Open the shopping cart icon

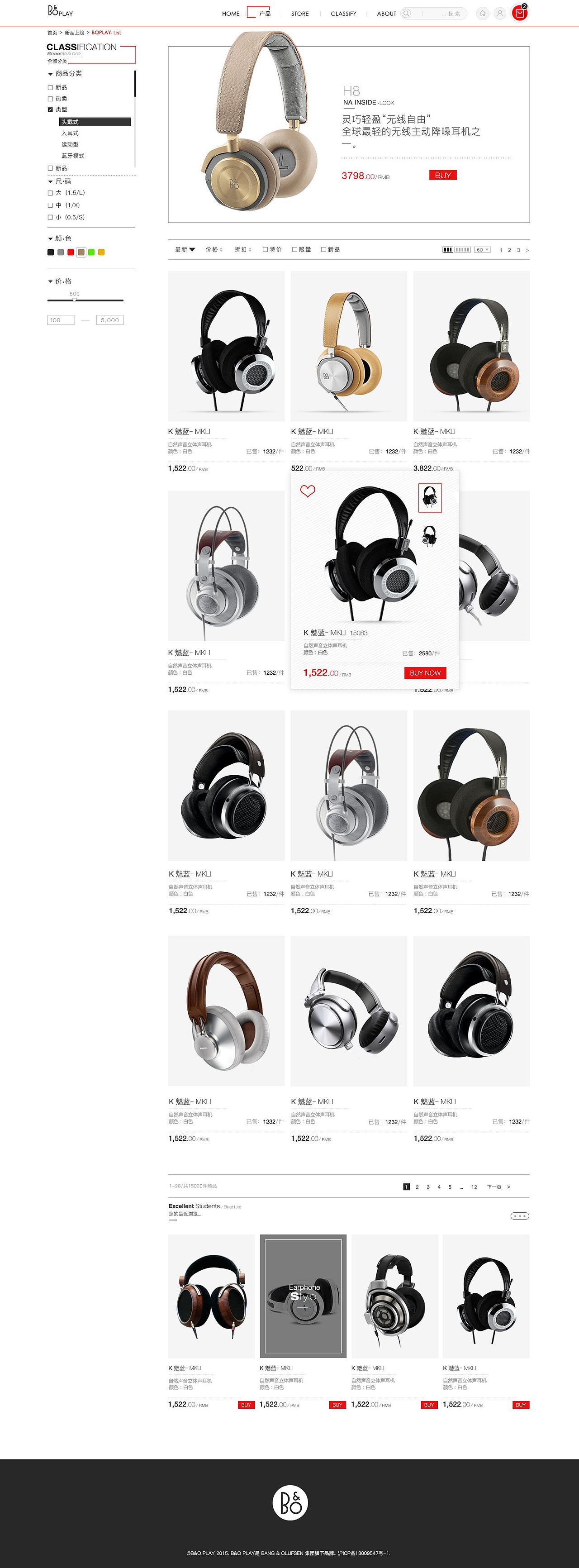[x=519, y=13]
